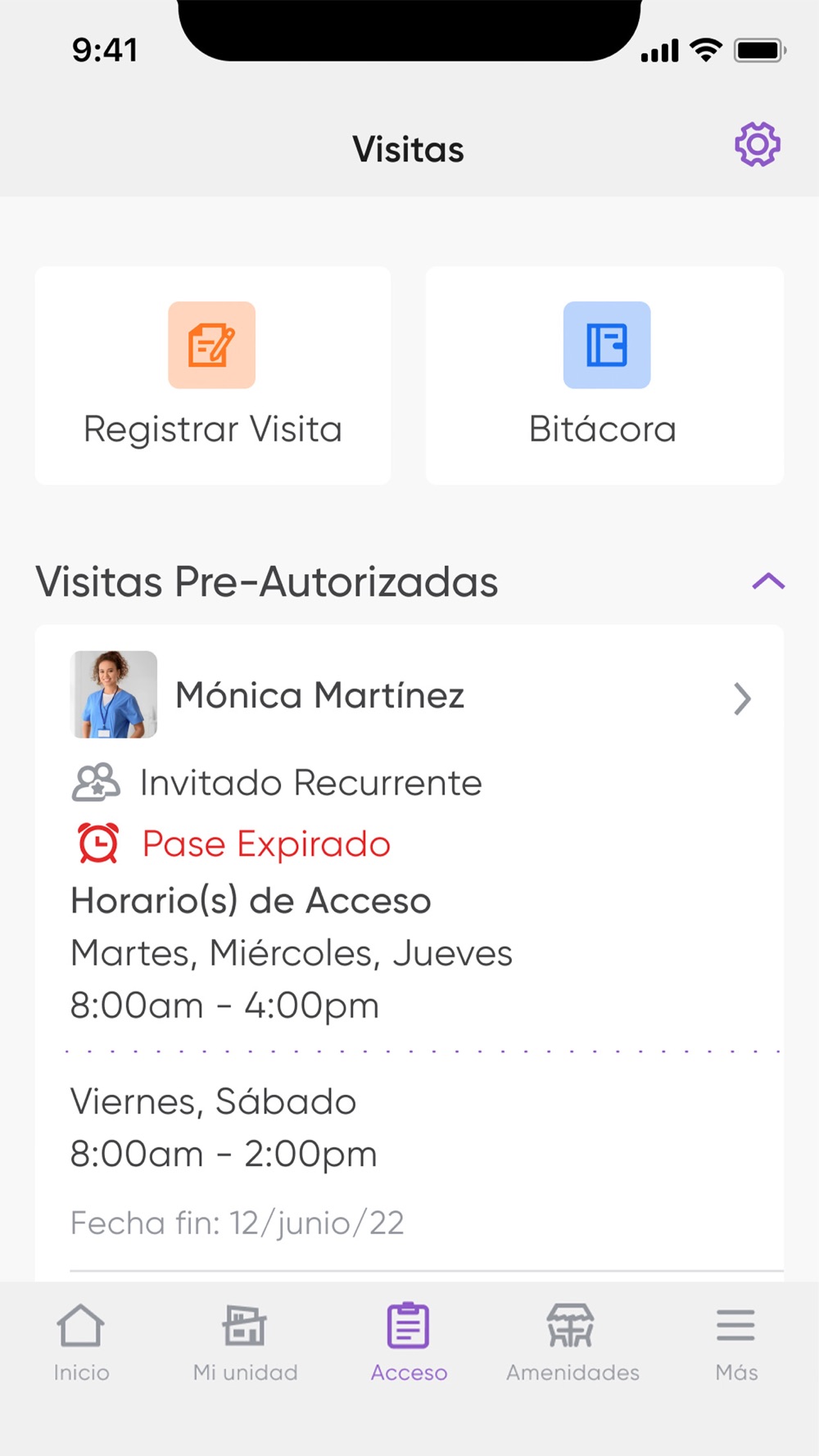
Task: Open the settings gear icon
Action: point(757,145)
